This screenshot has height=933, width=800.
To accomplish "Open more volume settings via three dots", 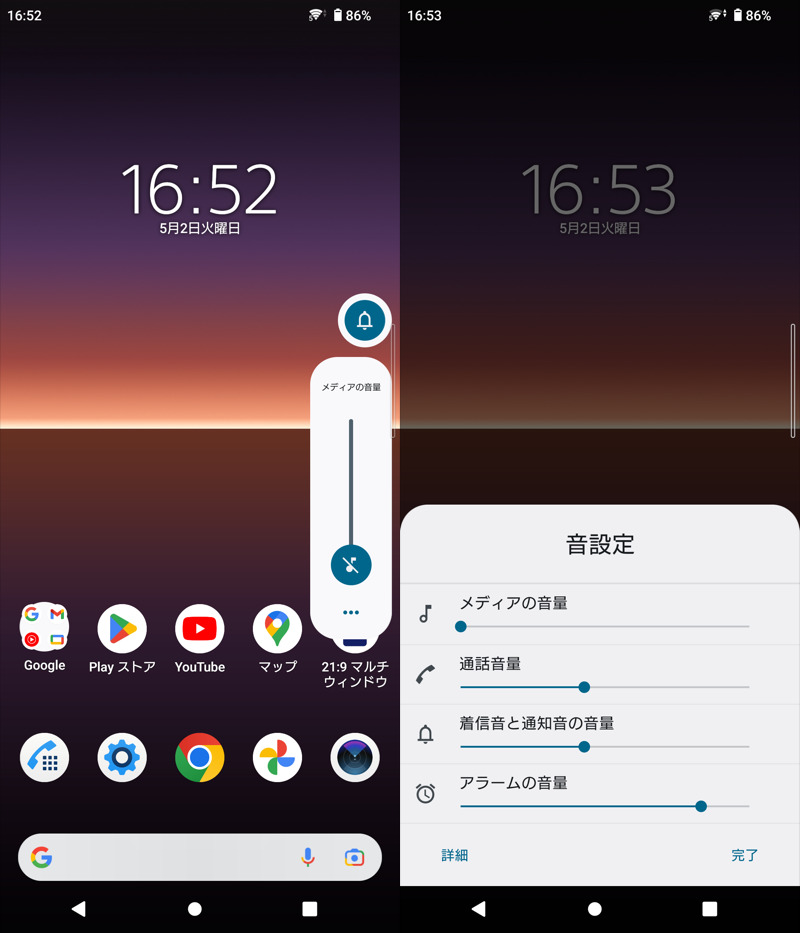I will pos(351,612).
